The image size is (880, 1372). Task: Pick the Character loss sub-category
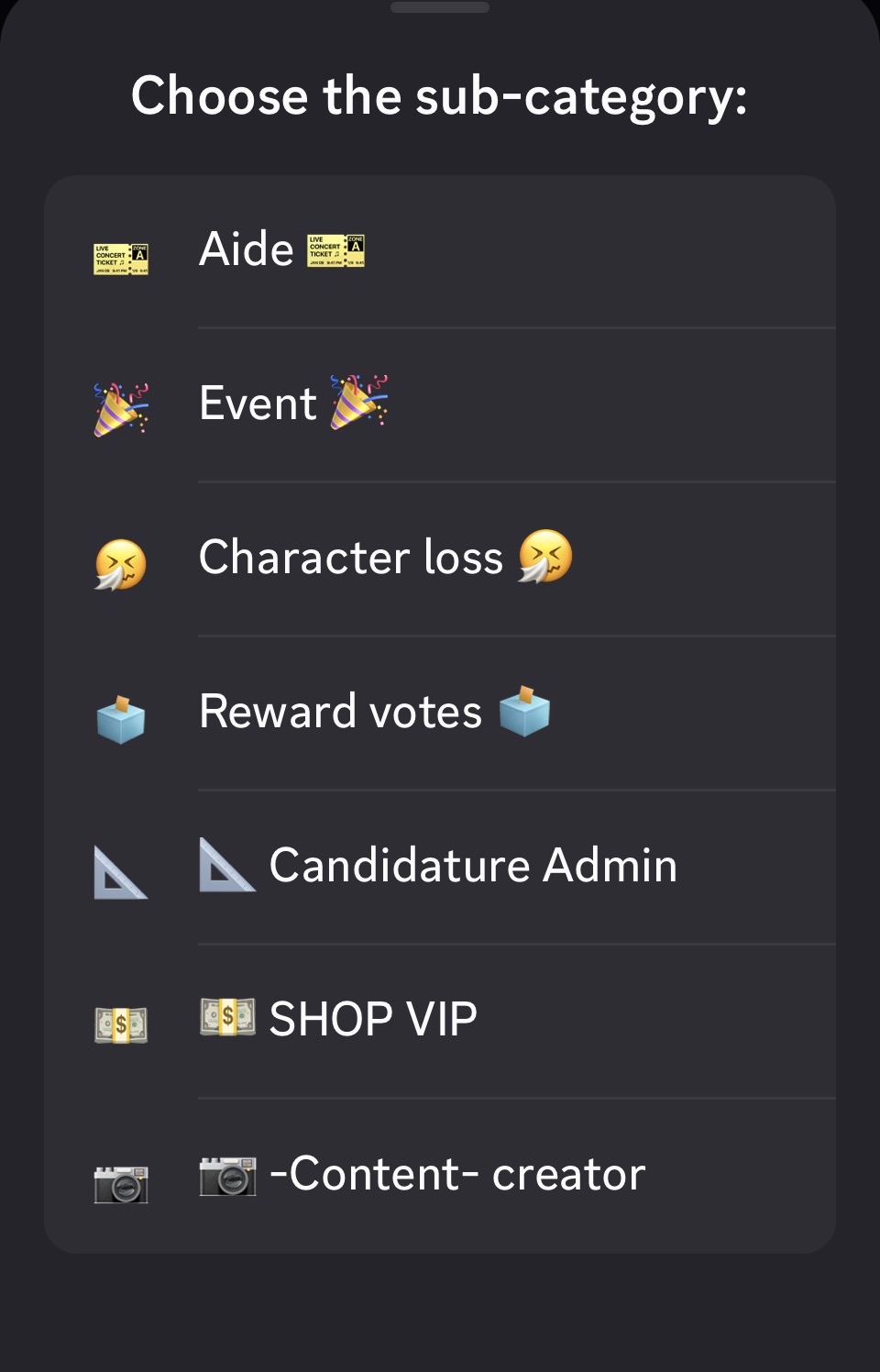click(x=440, y=559)
